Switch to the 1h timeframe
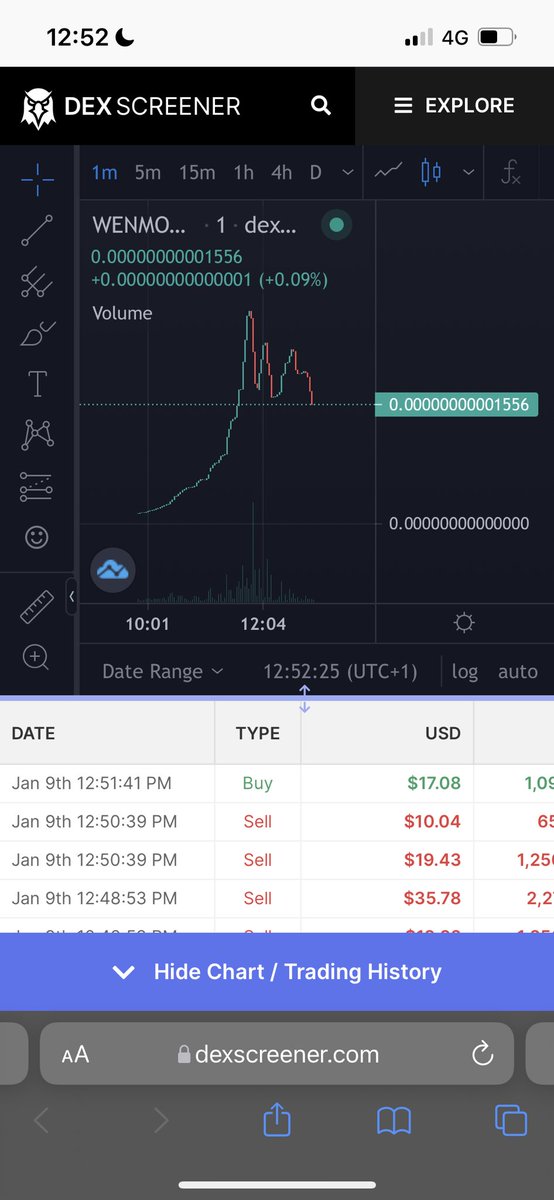This screenshot has height=1200, width=554. [x=243, y=172]
